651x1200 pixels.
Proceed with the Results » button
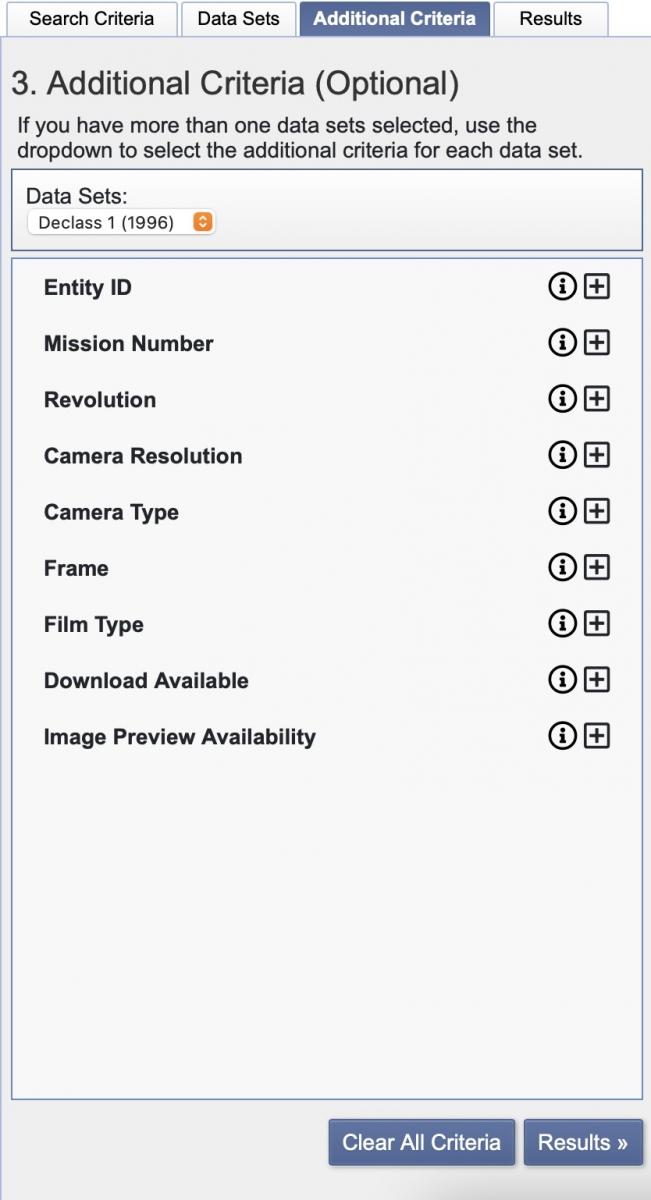point(583,1142)
